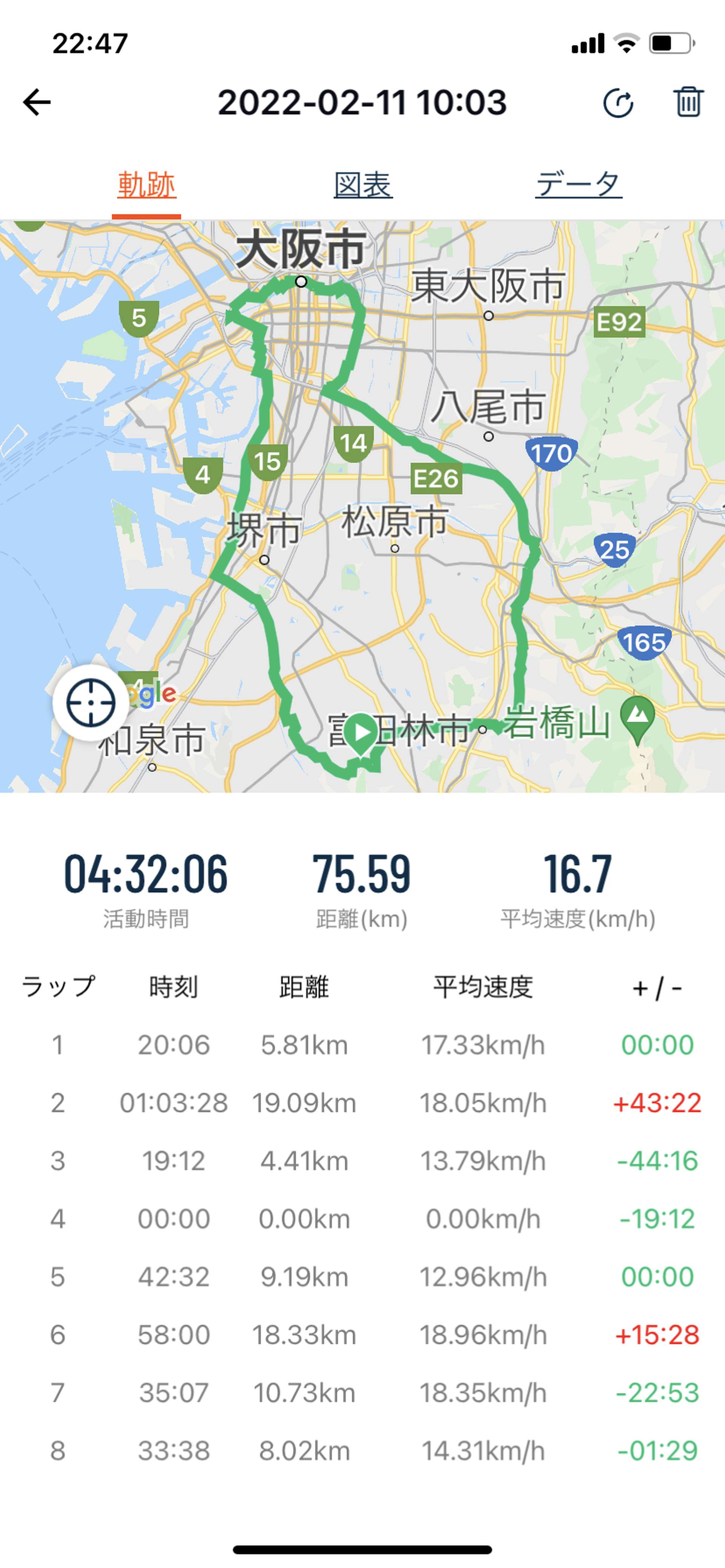Tap the circular refresh arrow icon
Screen dimensions: 725x1568
[x=619, y=102]
